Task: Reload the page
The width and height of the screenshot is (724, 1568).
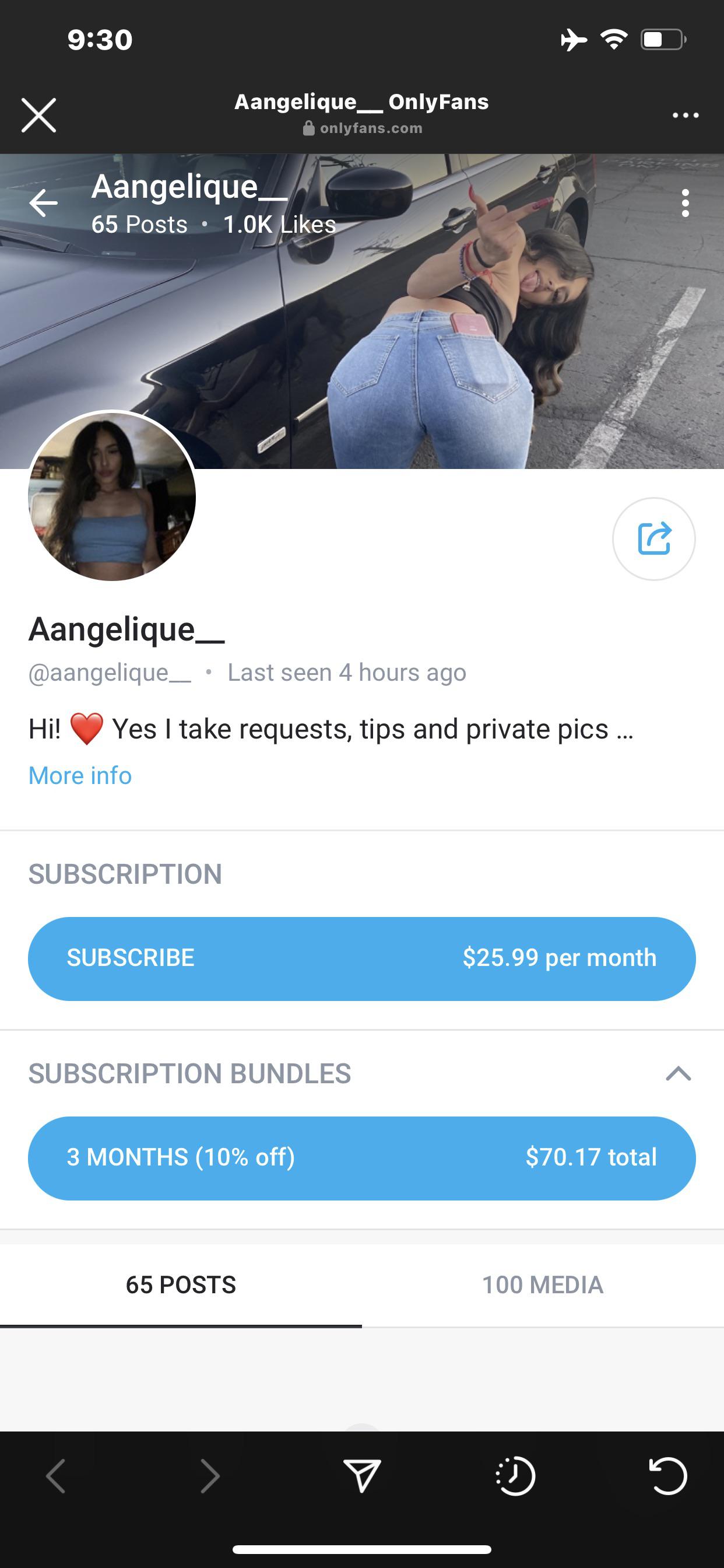Action: (668, 1476)
